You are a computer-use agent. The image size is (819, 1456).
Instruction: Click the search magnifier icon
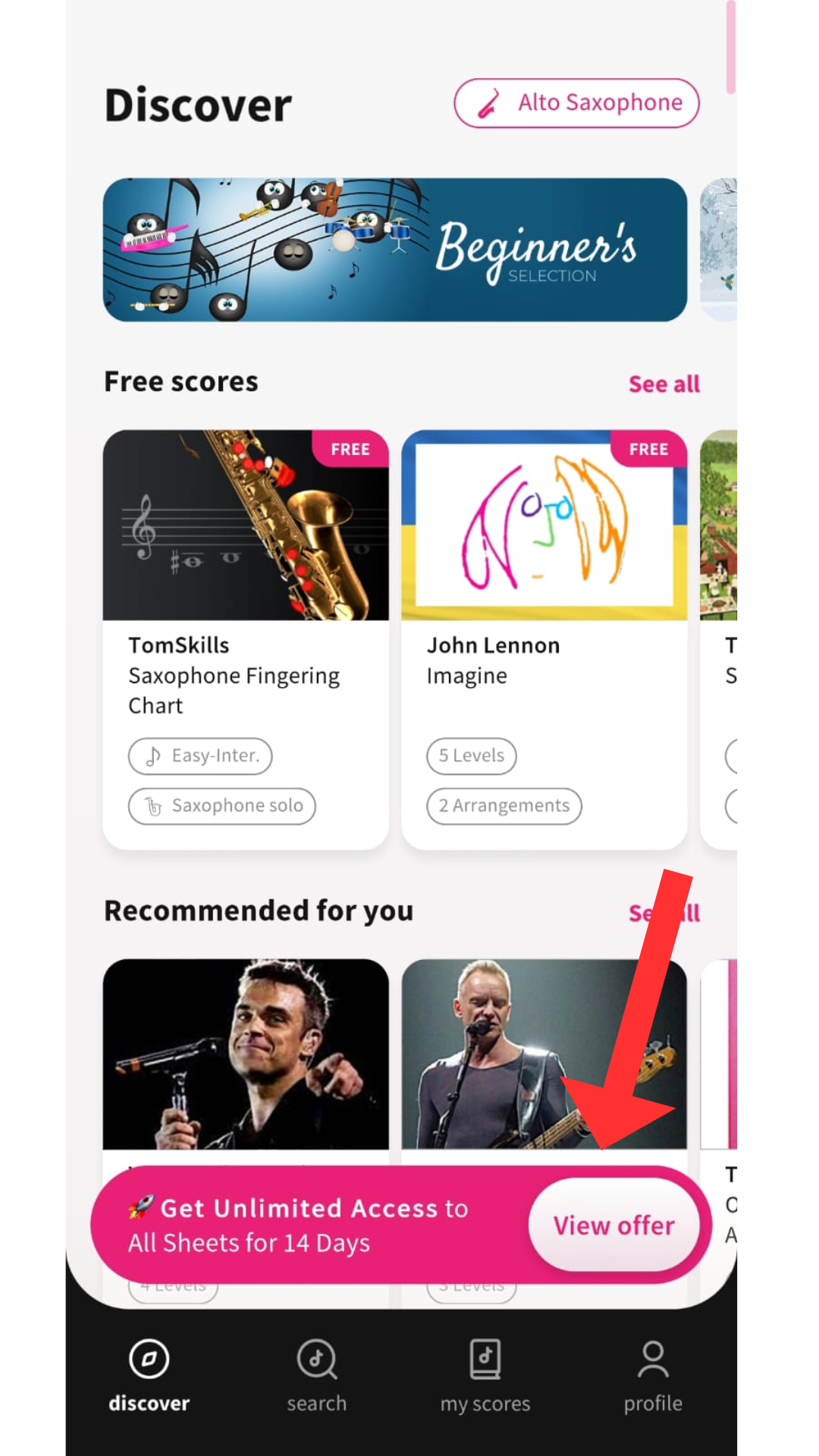coord(316,1360)
